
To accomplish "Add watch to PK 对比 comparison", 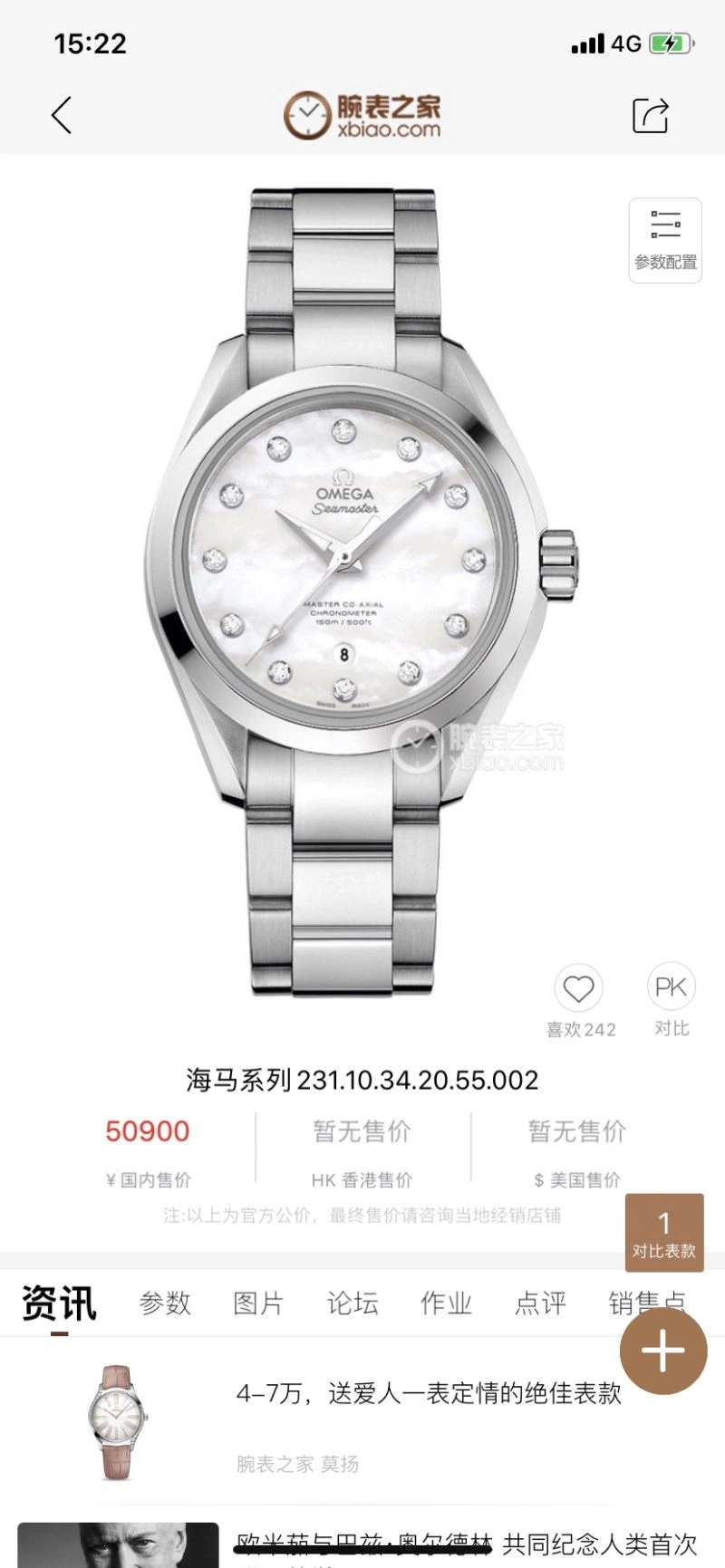I will (671, 989).
